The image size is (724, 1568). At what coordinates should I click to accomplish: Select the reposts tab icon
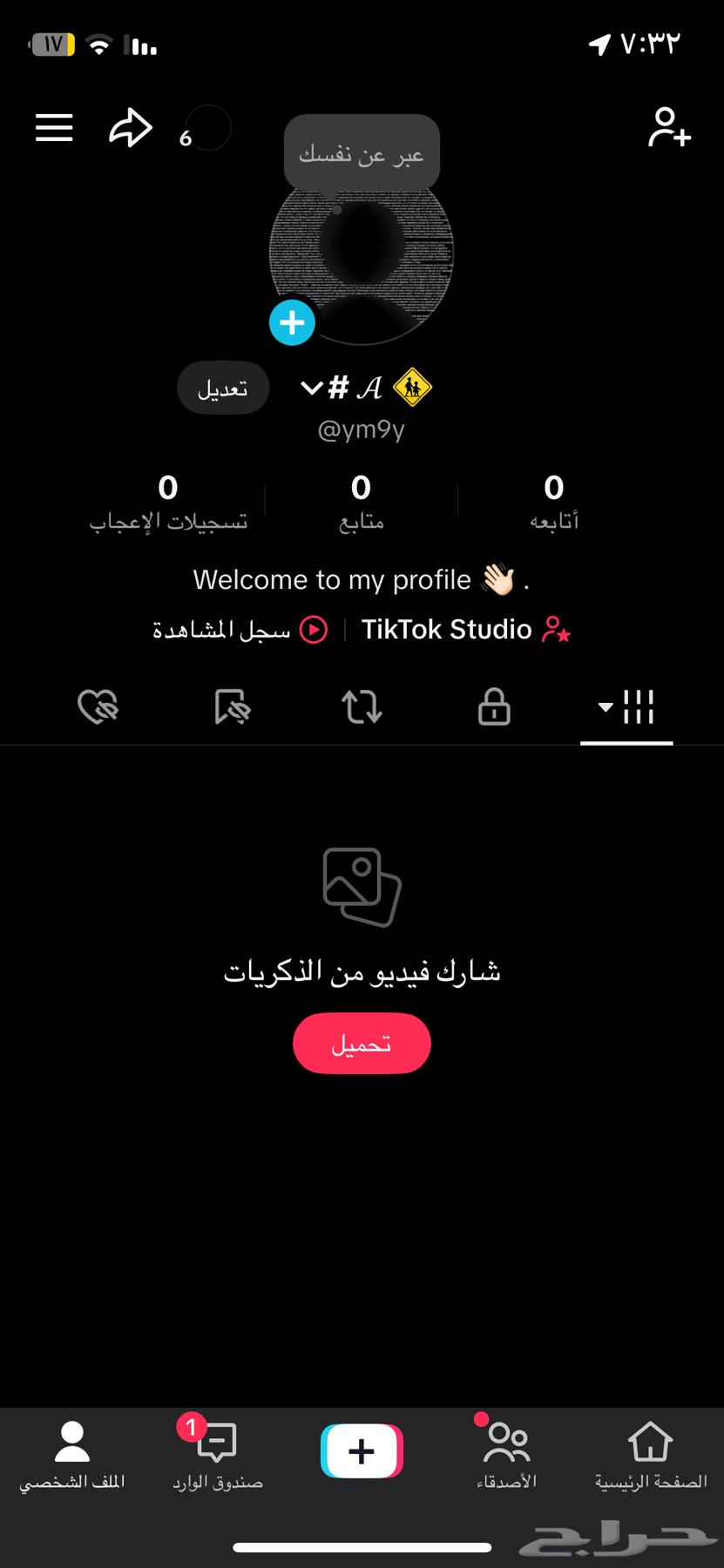362,707
